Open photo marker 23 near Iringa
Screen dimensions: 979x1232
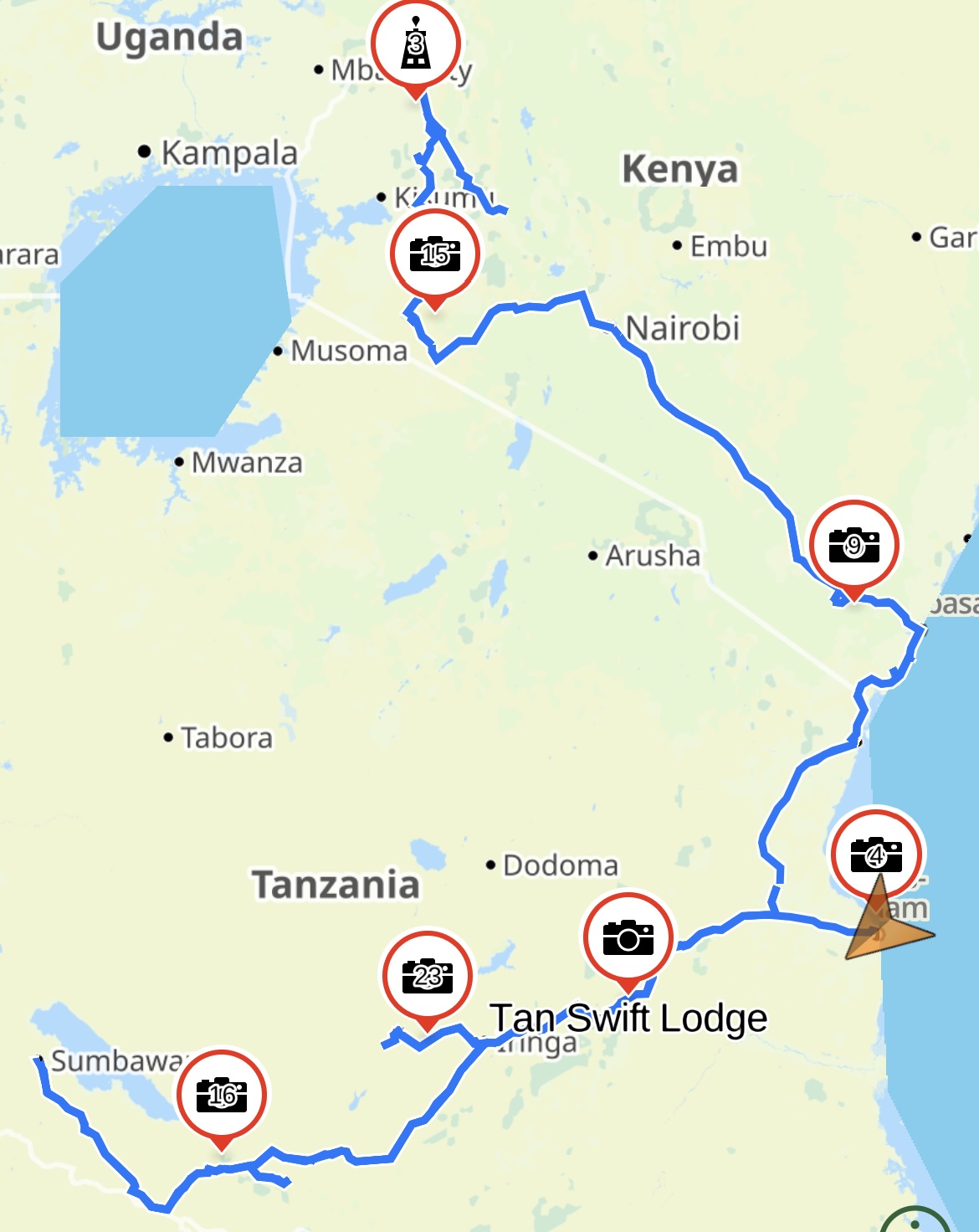pyautogui.click(x=428, y=976)
